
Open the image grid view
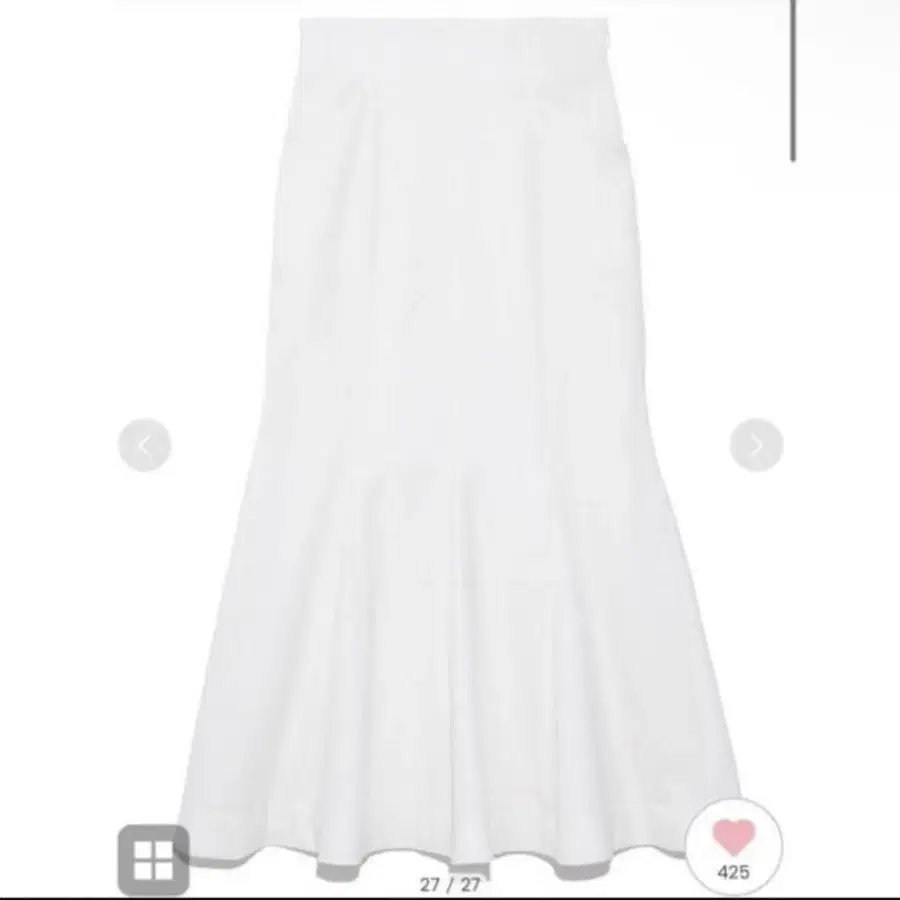pos(153,861)
